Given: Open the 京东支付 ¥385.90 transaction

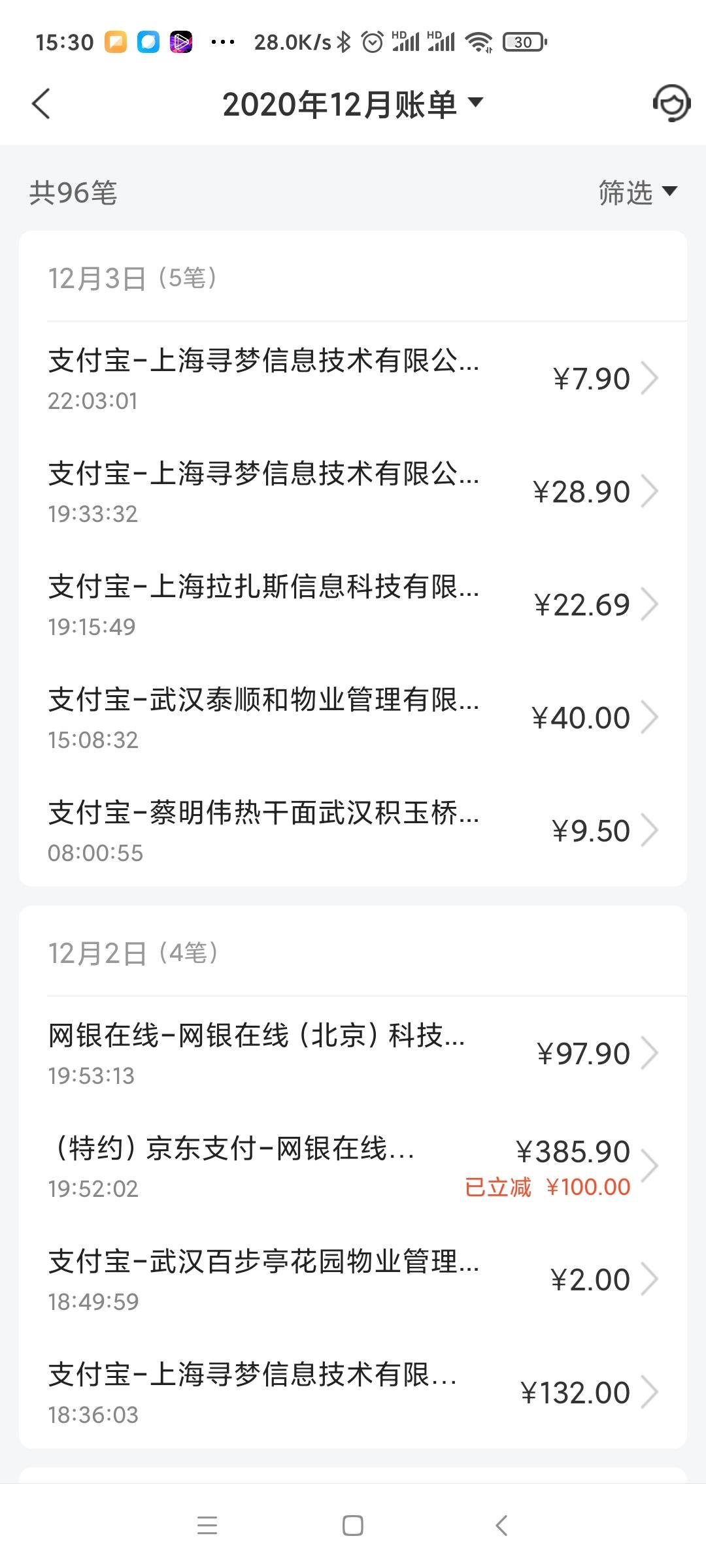Looking at the screenshot, I should coord(353,1166).
